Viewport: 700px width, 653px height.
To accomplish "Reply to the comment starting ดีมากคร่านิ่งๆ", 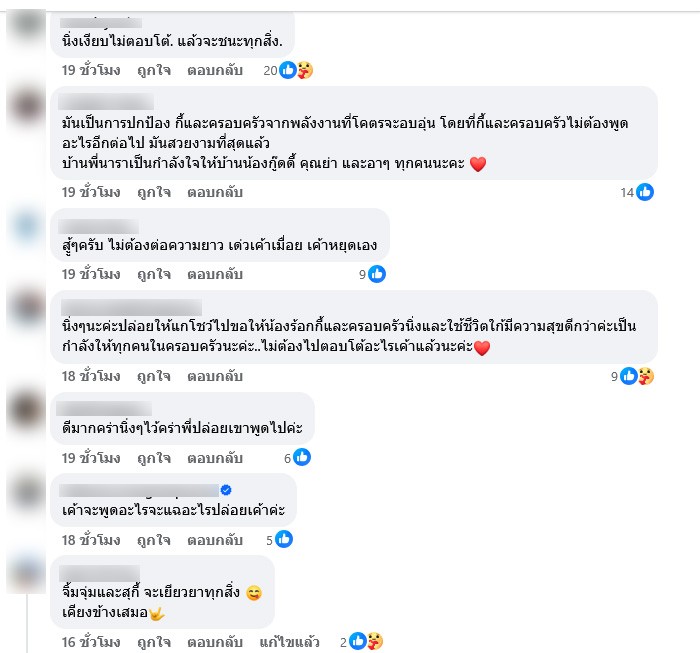I will click(215, 458).
